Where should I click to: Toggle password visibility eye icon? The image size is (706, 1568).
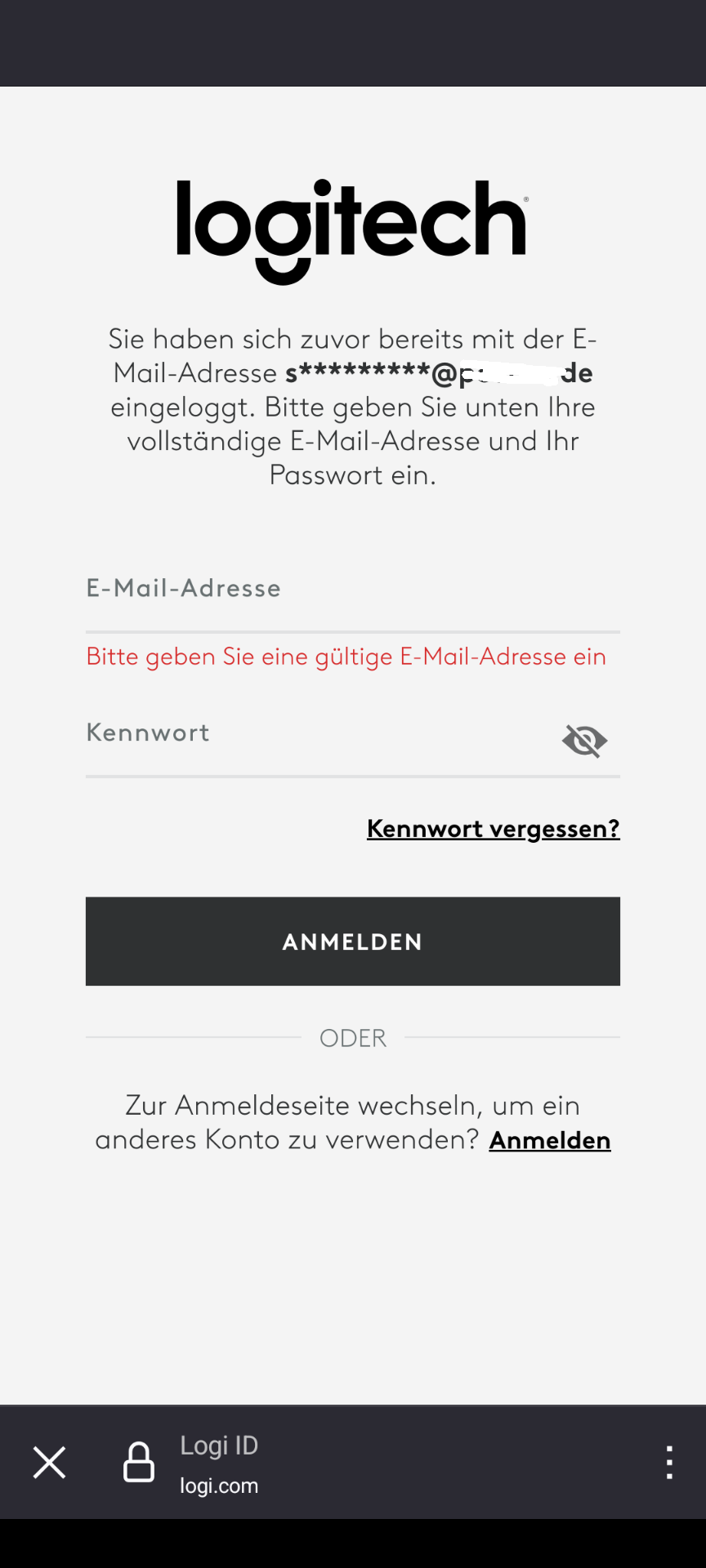tap(584, 741)
